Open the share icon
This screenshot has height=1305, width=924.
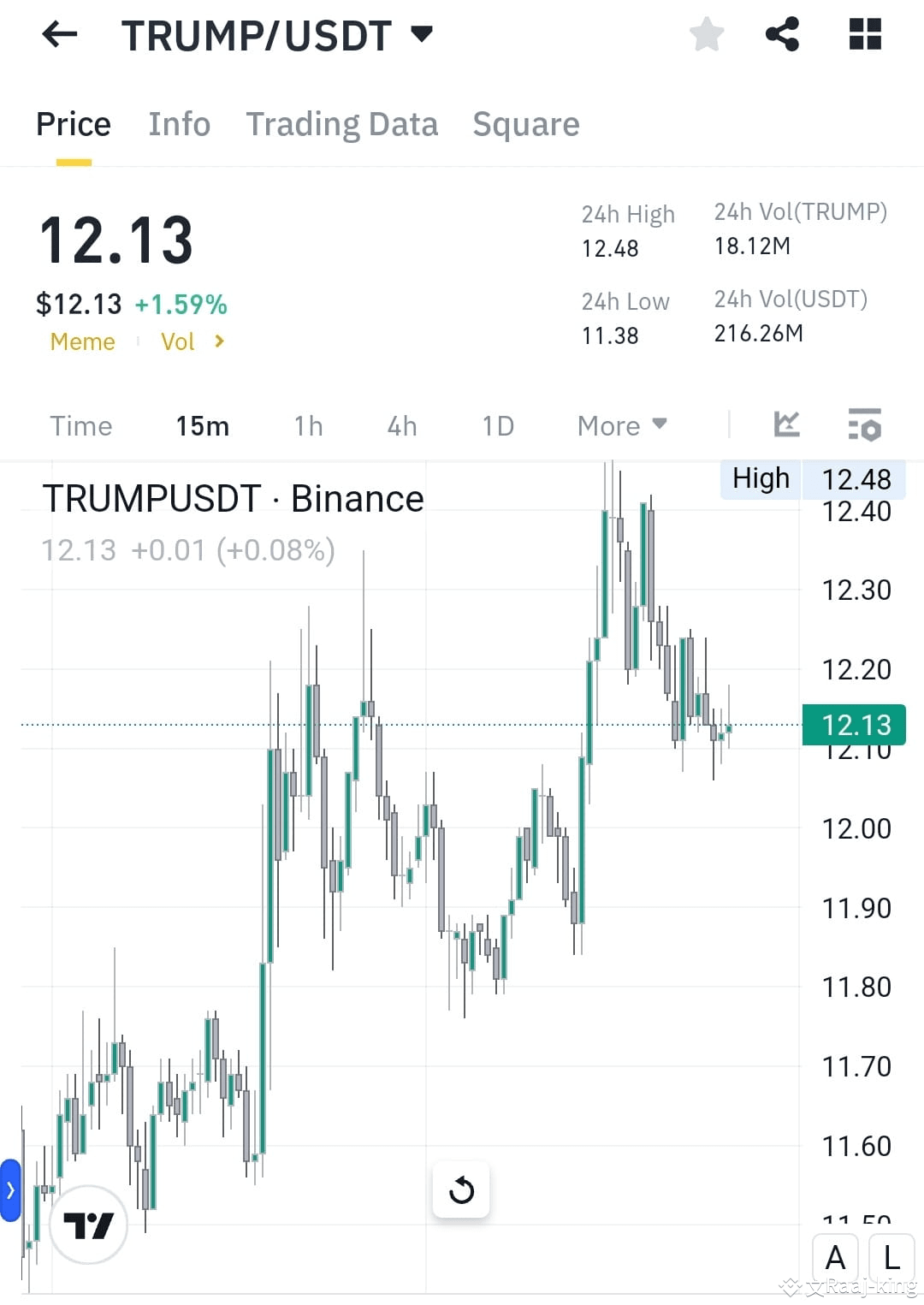(x=783, y=34)
